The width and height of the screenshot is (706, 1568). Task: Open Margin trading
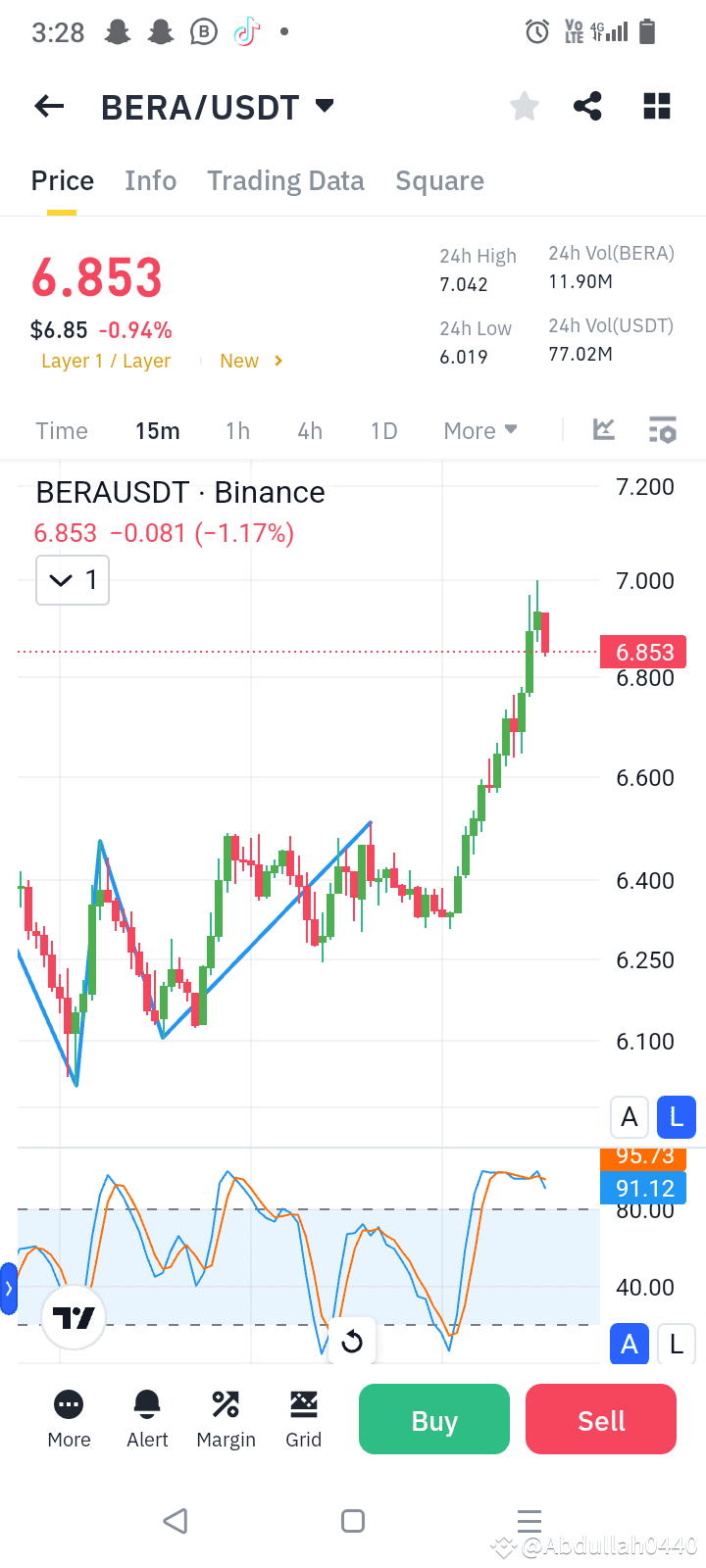coord(226,1418)
